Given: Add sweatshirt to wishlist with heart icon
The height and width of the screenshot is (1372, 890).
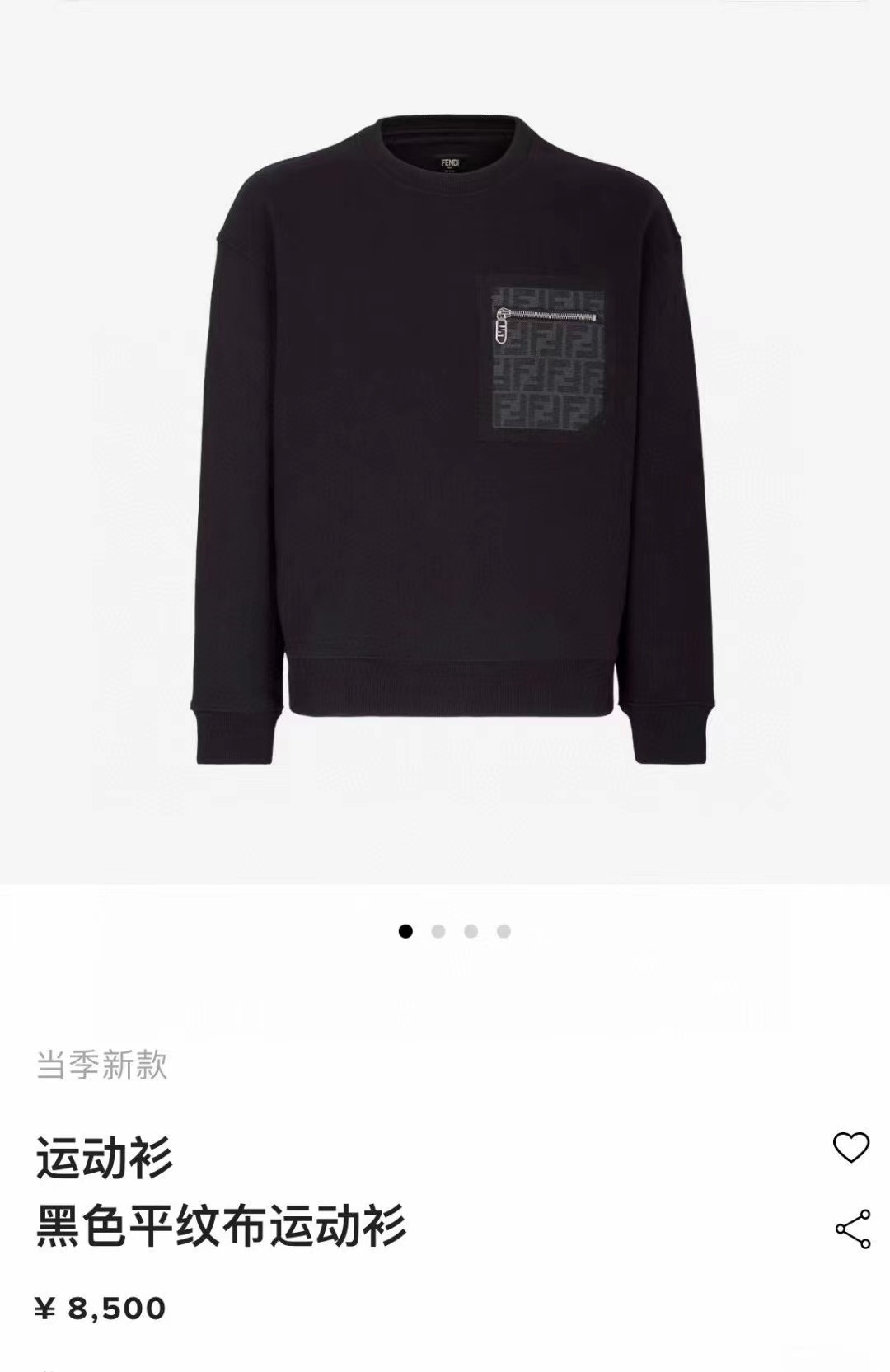Looking at the screenshot, I should [x=851, y=1147].
